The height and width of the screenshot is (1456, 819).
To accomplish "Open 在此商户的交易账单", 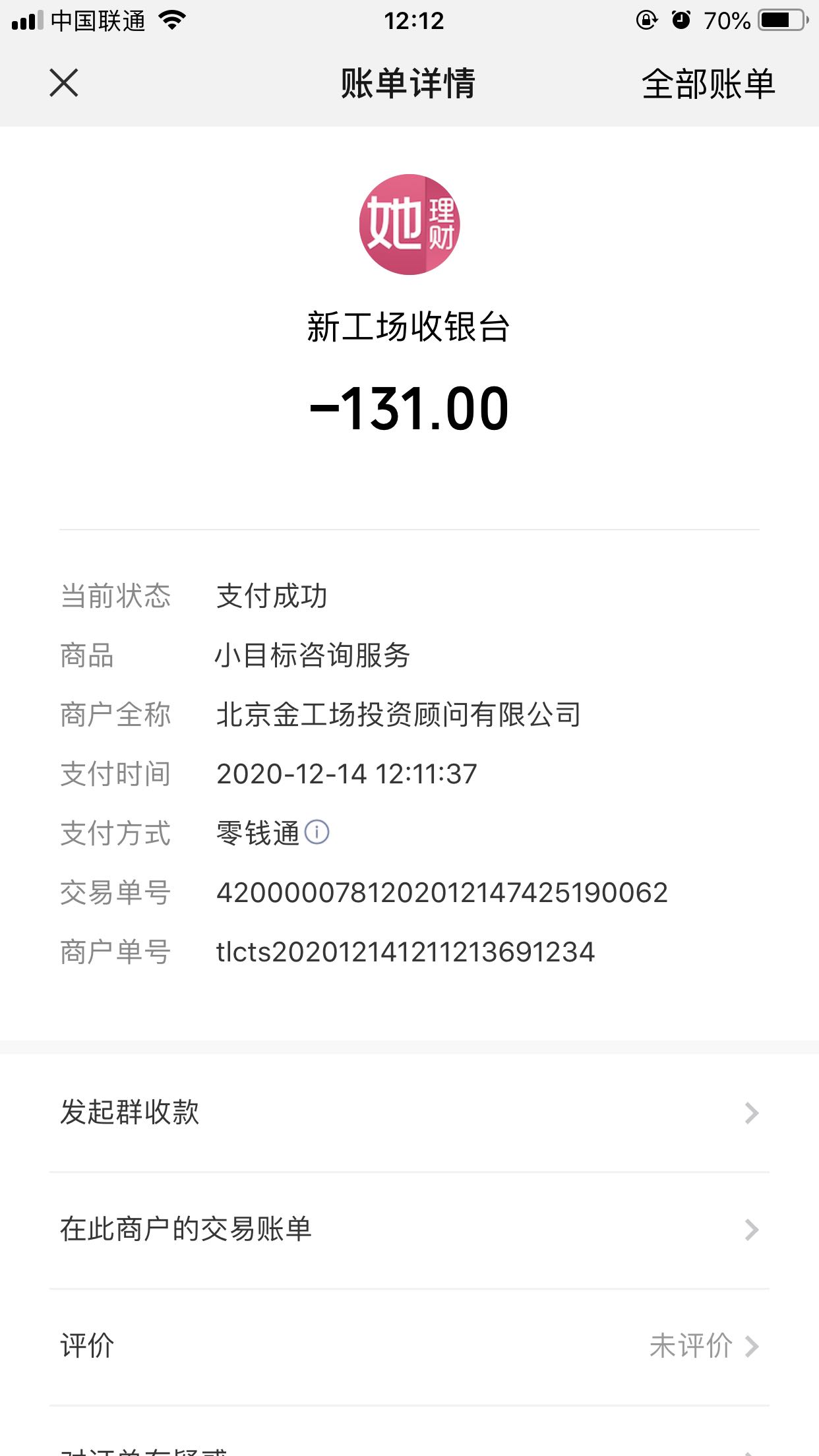I will tap(409, 1230).
